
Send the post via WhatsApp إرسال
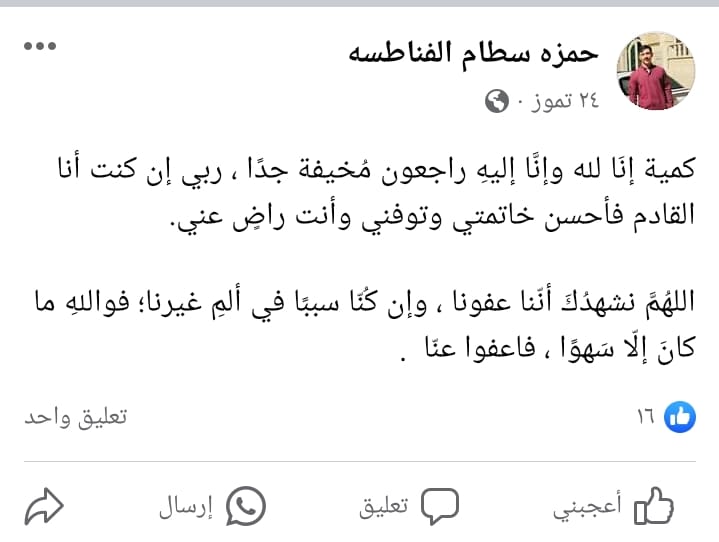211,506
